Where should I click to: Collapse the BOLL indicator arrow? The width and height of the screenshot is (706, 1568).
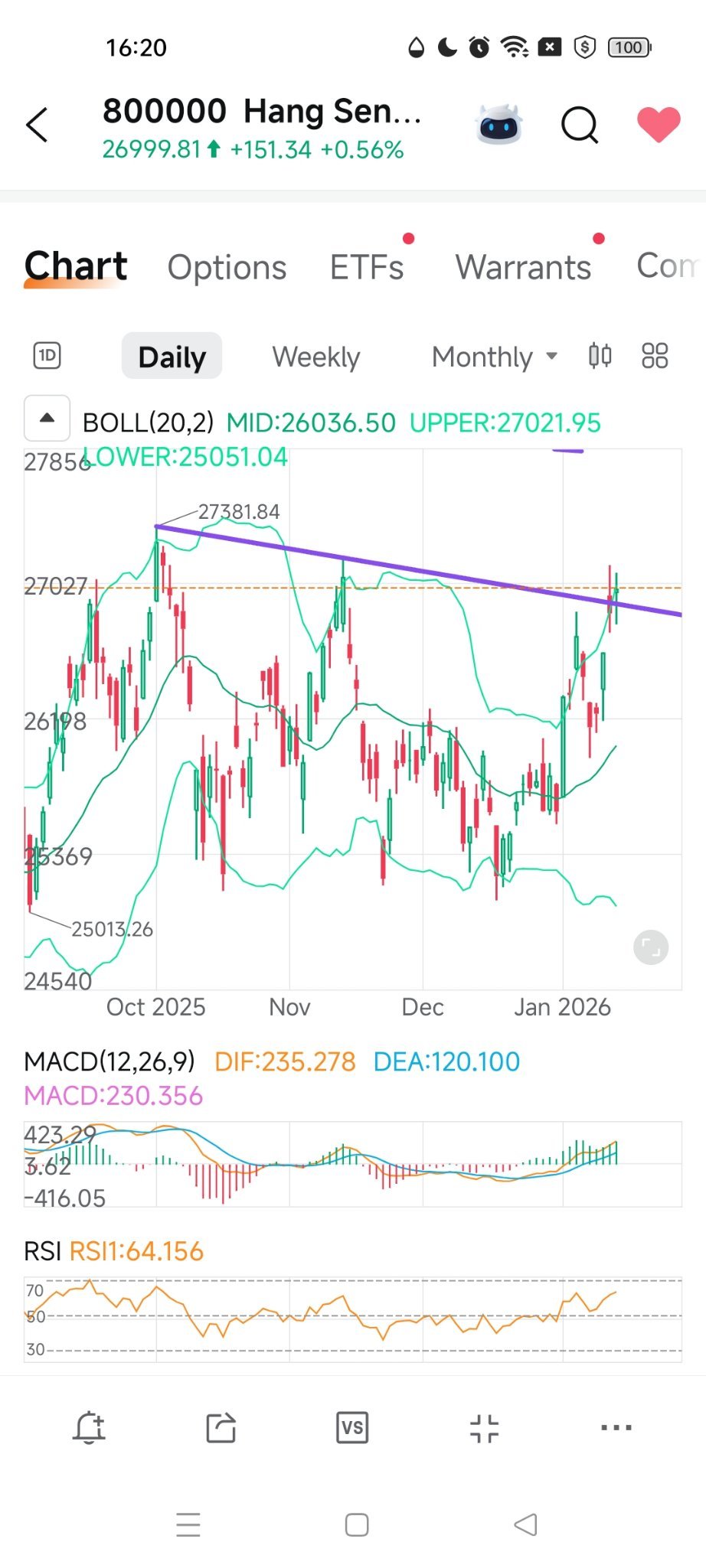47,419
